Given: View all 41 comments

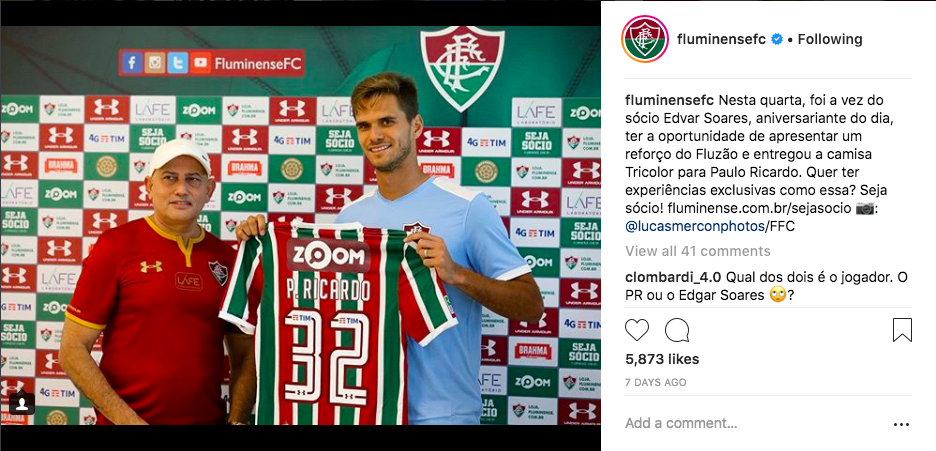Looking at the screenshot, I should click(697, 251).
